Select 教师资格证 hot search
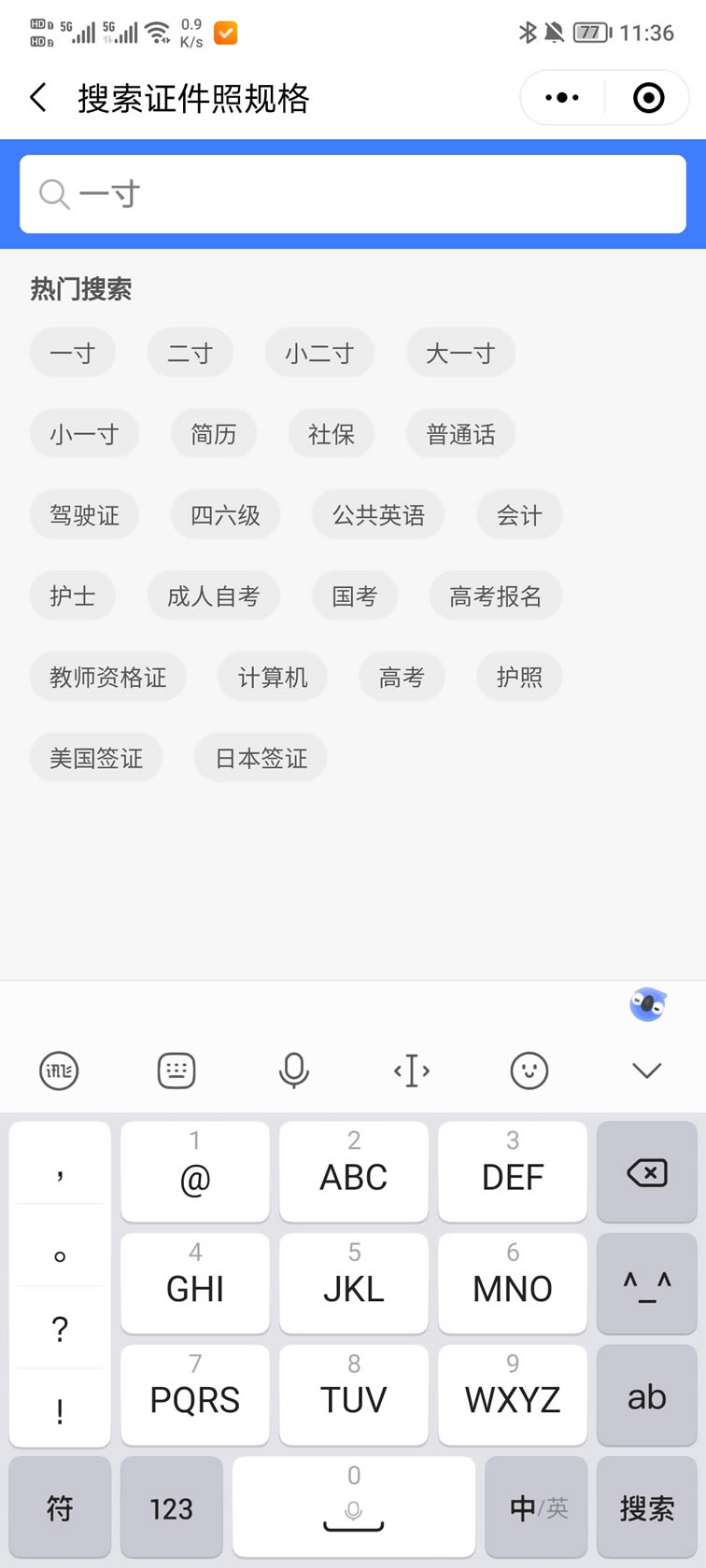The width and height of the screenshot is (706, 1568). (108, 677)
